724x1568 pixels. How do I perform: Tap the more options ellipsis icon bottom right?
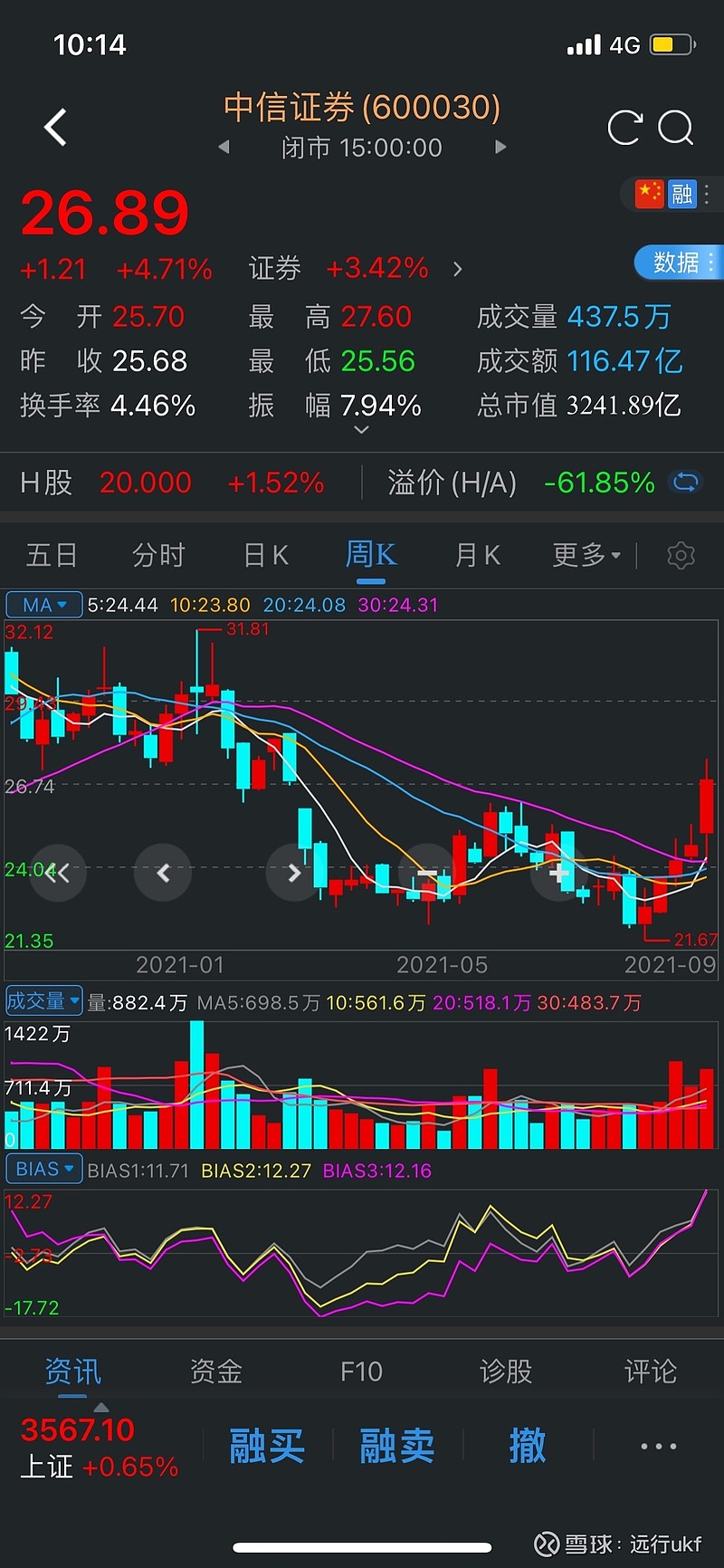coord(658,1446)
